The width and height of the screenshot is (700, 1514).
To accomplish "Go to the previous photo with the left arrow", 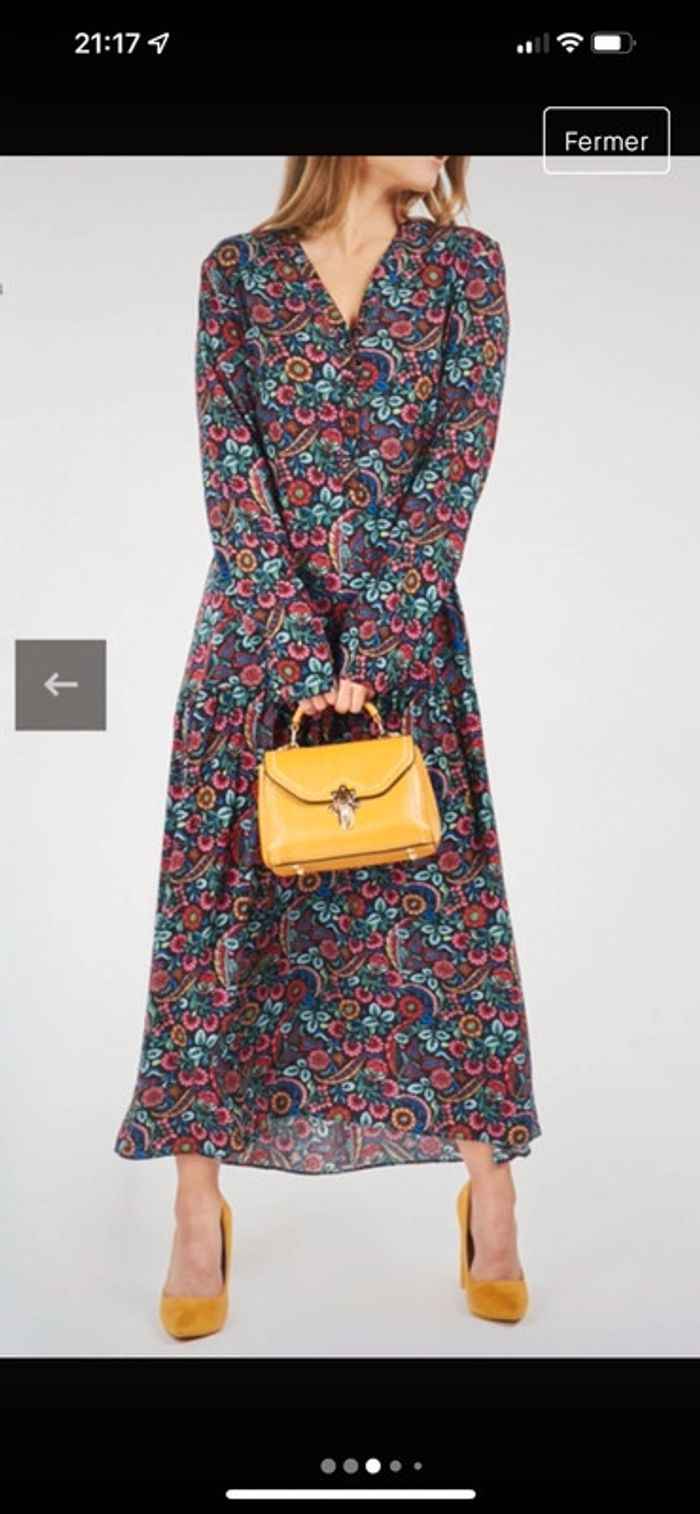I will pyautogui.click(x=61, y=685).
